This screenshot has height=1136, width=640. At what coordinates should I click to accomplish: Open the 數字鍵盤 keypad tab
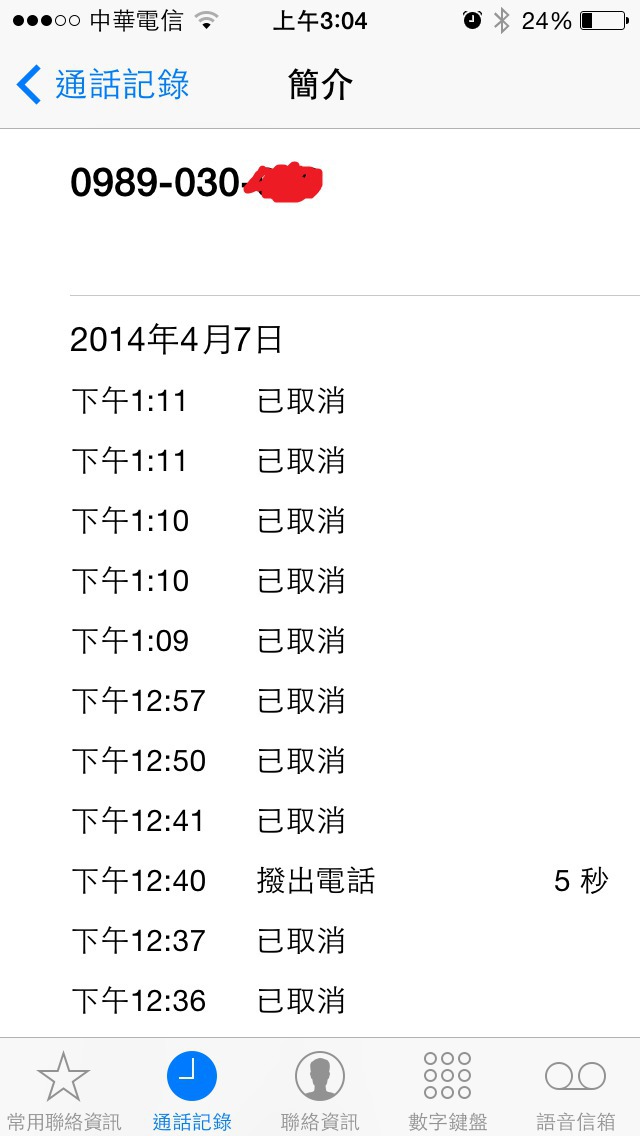click(447, 1088)
